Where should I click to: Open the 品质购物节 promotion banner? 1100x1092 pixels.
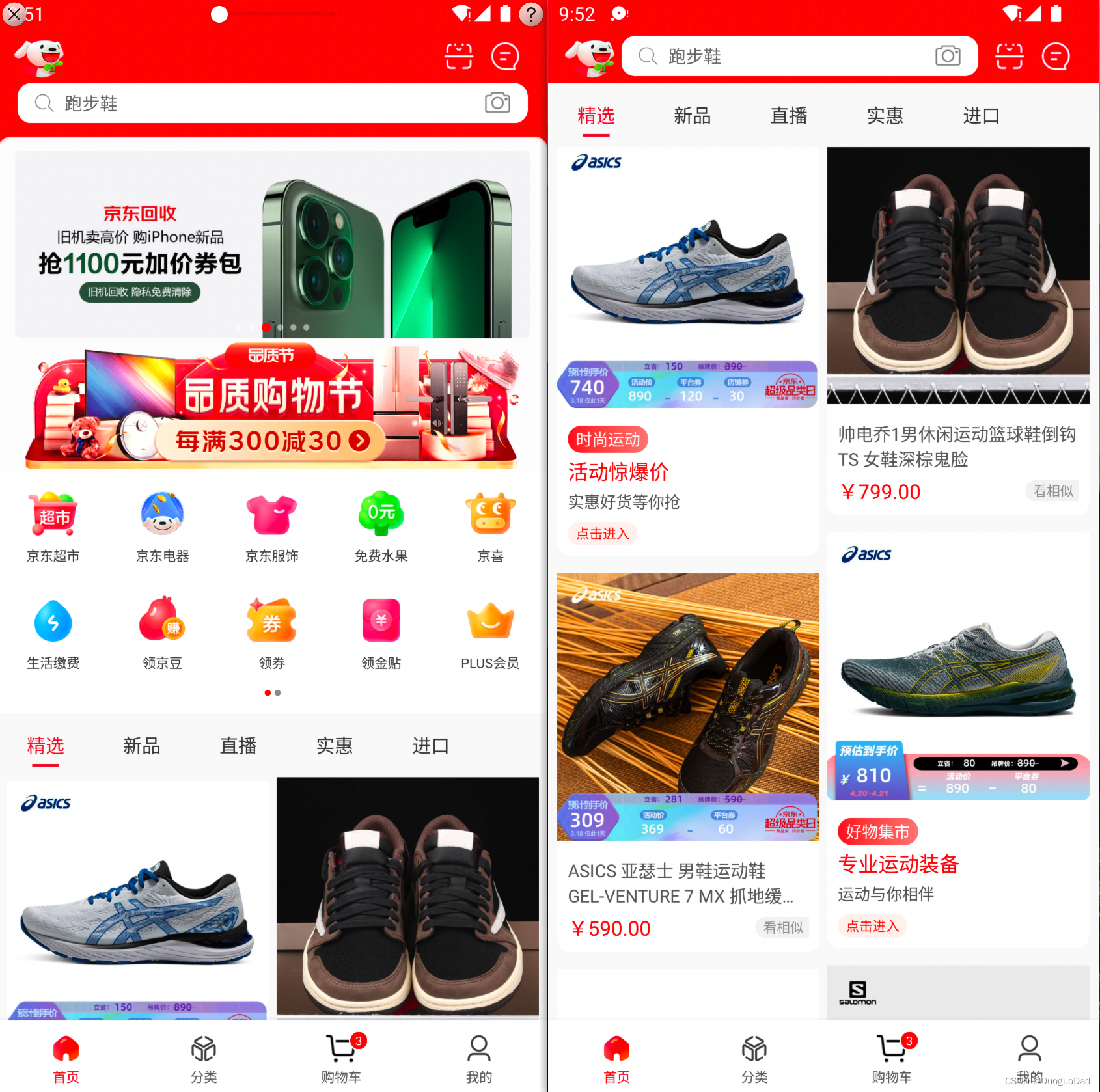272,407
